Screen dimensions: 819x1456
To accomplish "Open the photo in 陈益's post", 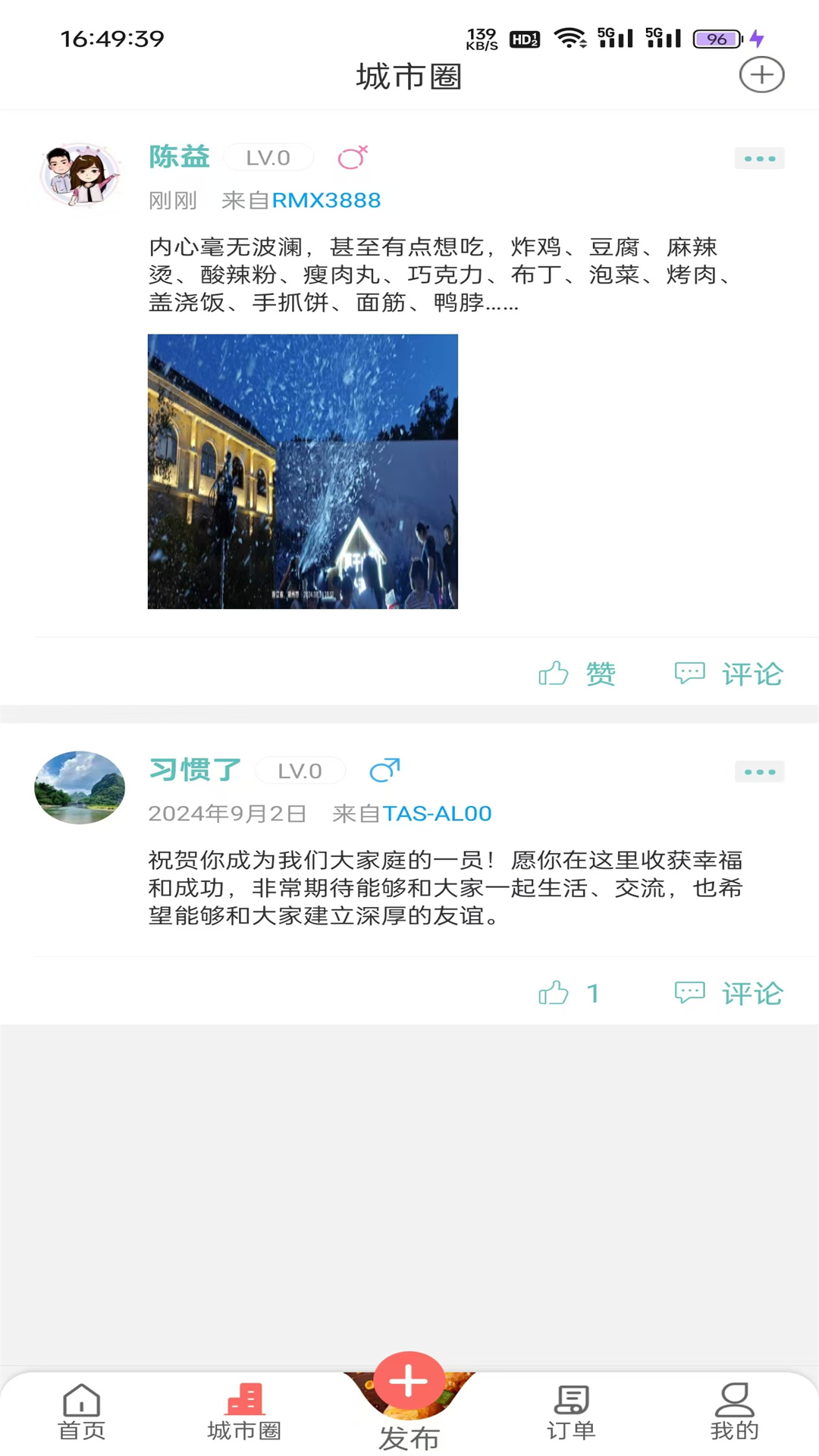I will (x=303, y=471).
